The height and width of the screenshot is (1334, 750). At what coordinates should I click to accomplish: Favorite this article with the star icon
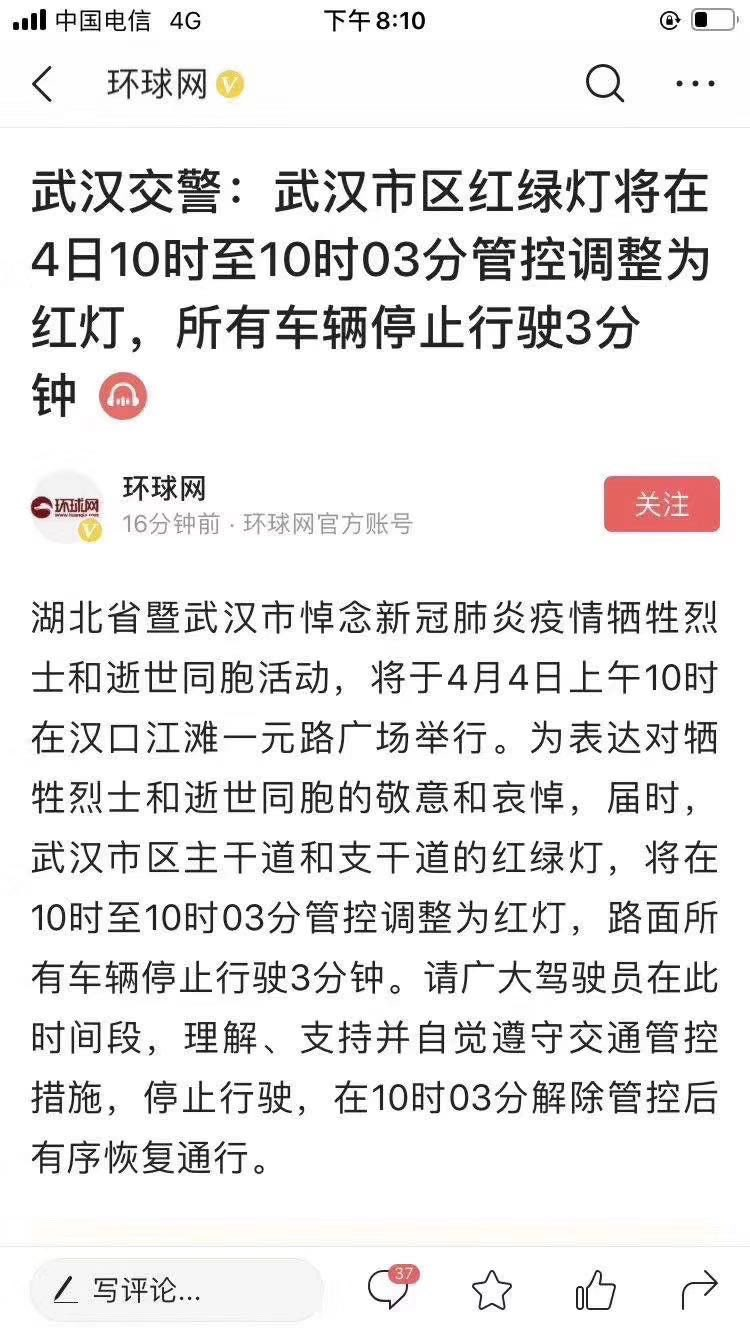pos(491,1290)
